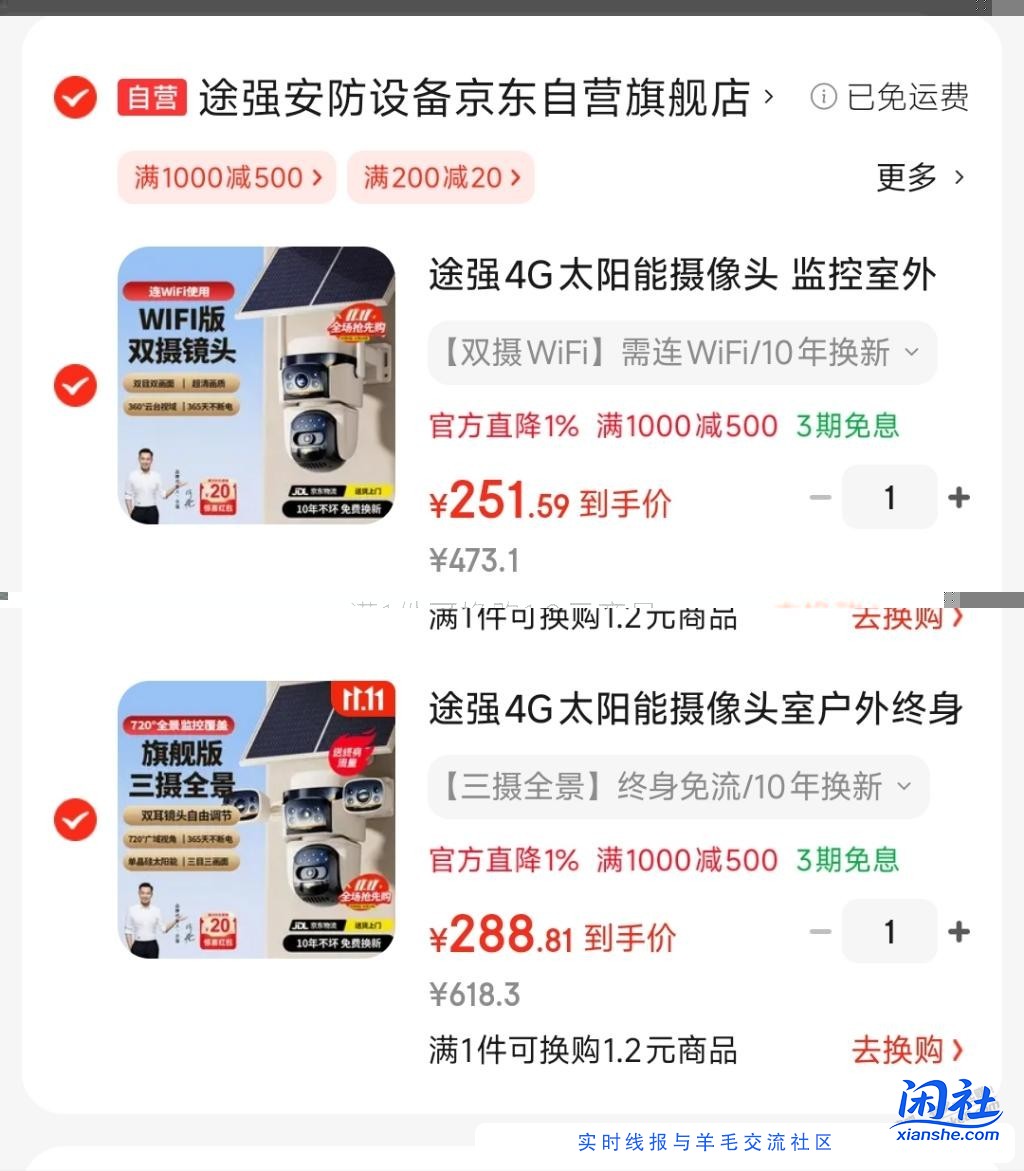Open the 【双摄WiFi】 specification selector
The image size is (1024, 1171).
(x=683, y=352)
